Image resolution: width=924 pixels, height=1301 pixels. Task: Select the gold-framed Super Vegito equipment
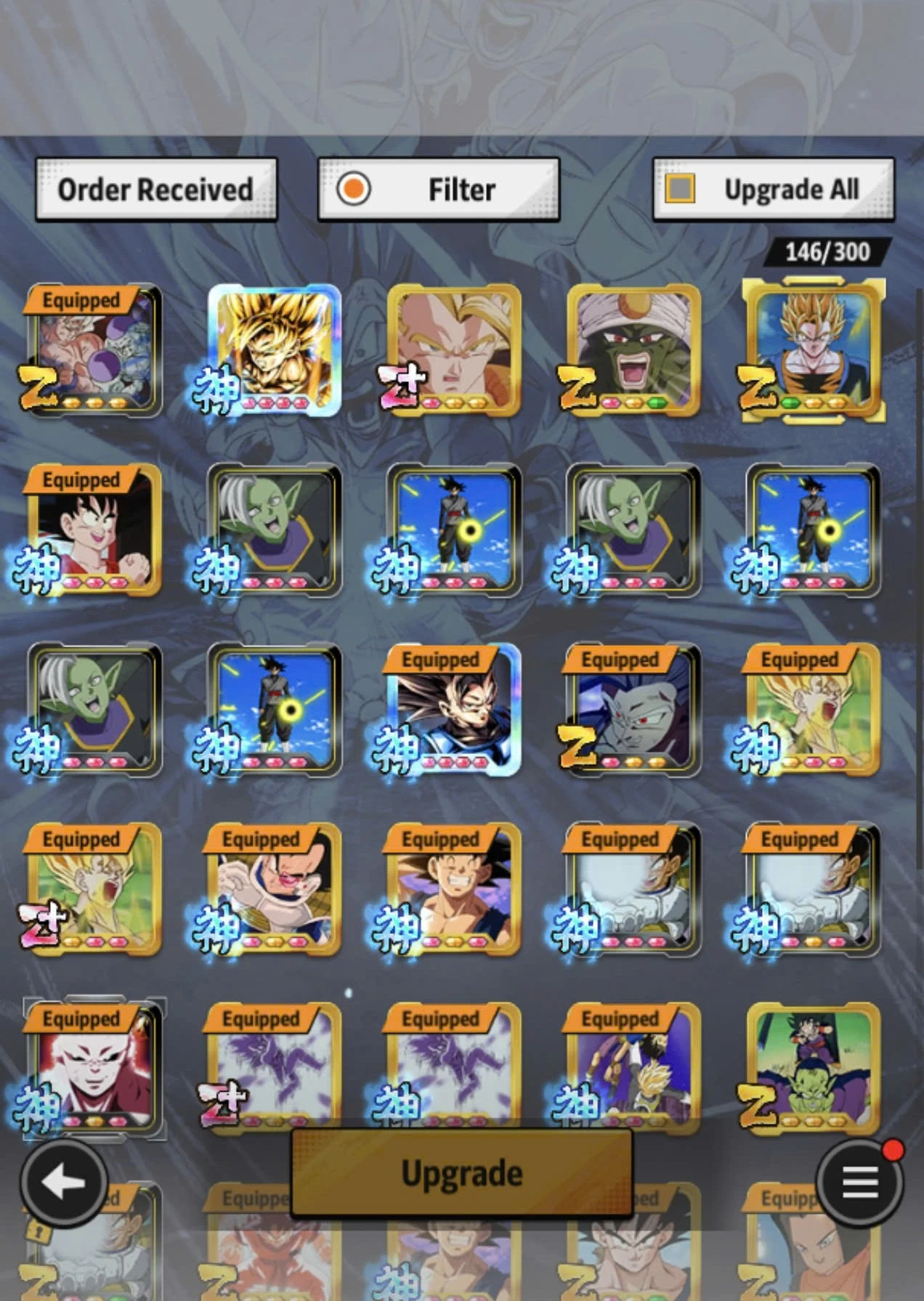pyautogui.click(x=814, y=349)
